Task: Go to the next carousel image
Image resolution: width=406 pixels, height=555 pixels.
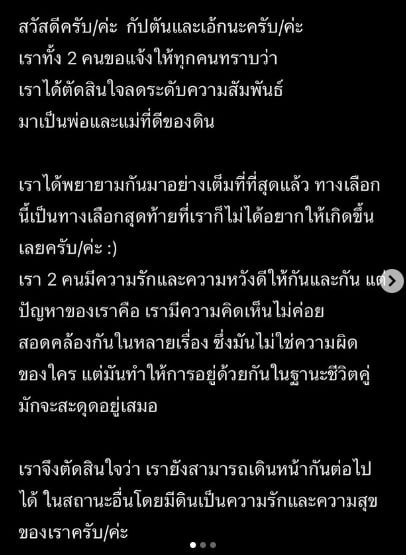Action: [x=392, y=281]
